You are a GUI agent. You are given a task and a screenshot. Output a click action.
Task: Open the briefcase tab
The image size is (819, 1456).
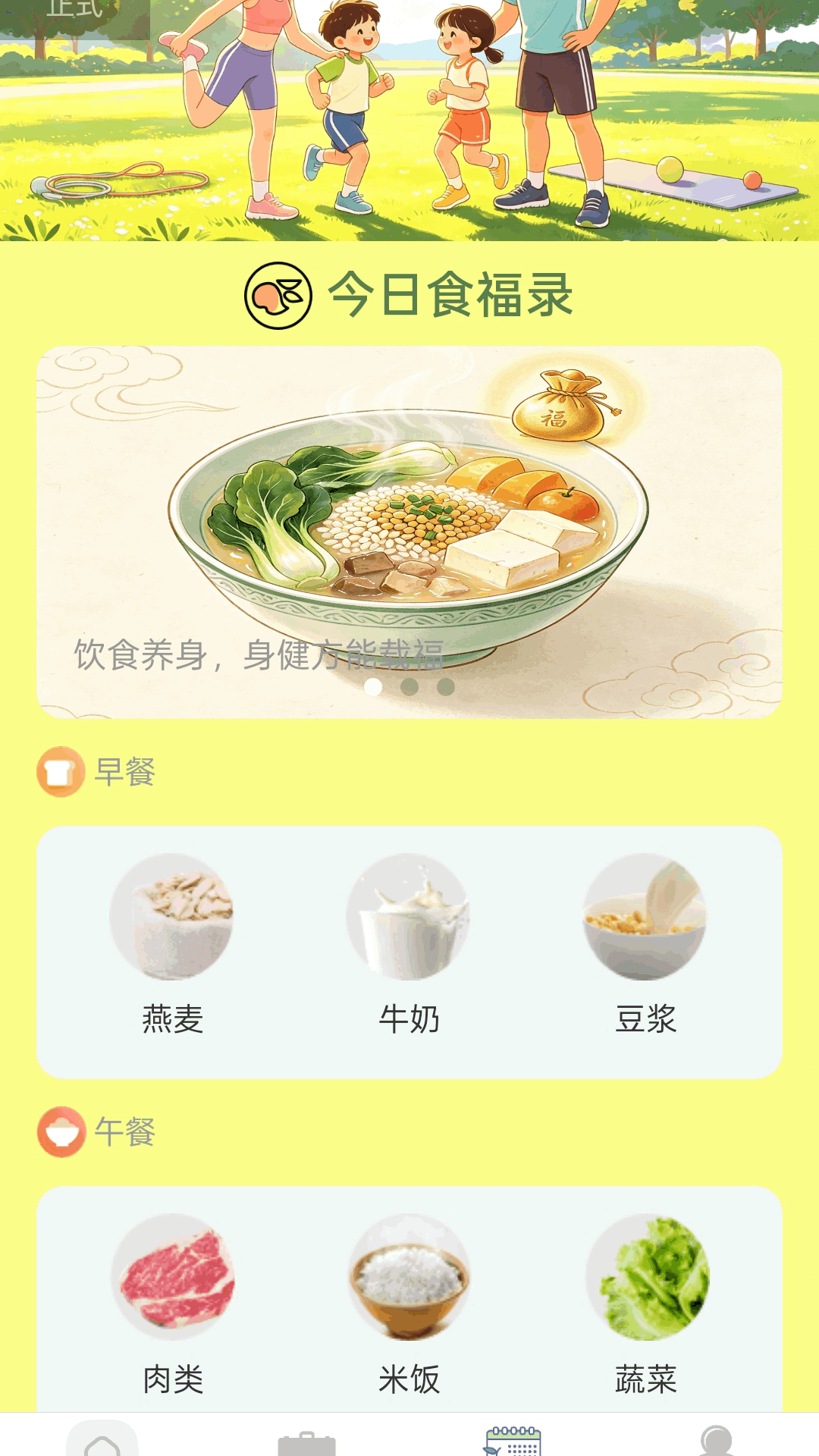(x=307, y=1440)
